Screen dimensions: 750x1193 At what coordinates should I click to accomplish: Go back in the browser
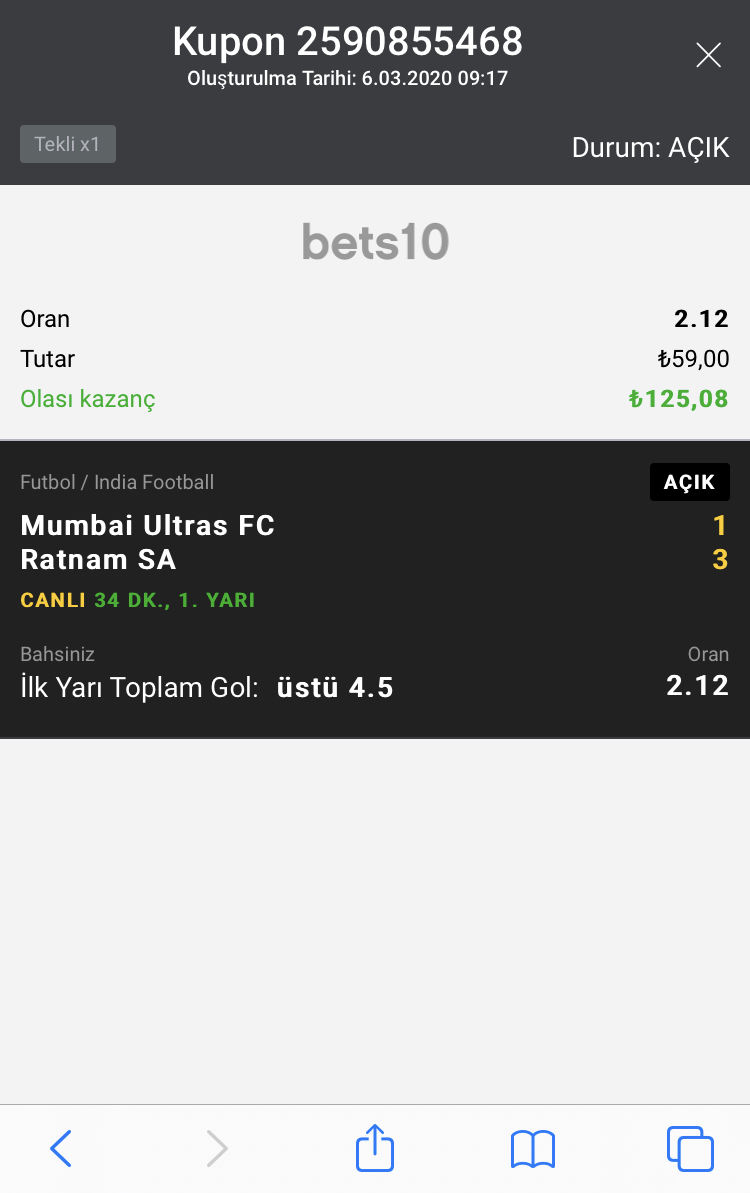click(61, 1148)
